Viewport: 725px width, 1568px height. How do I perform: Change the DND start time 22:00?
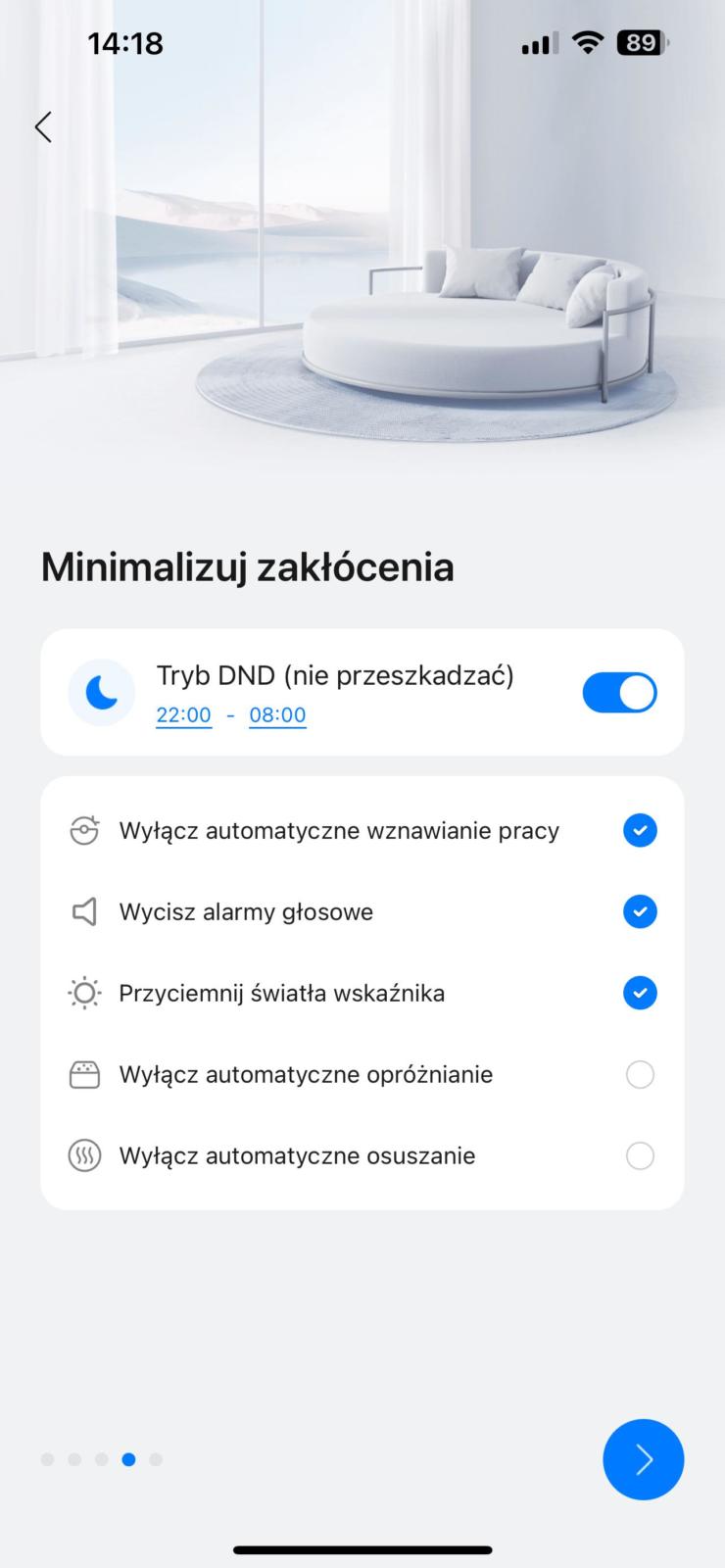[x=184, y=715]
